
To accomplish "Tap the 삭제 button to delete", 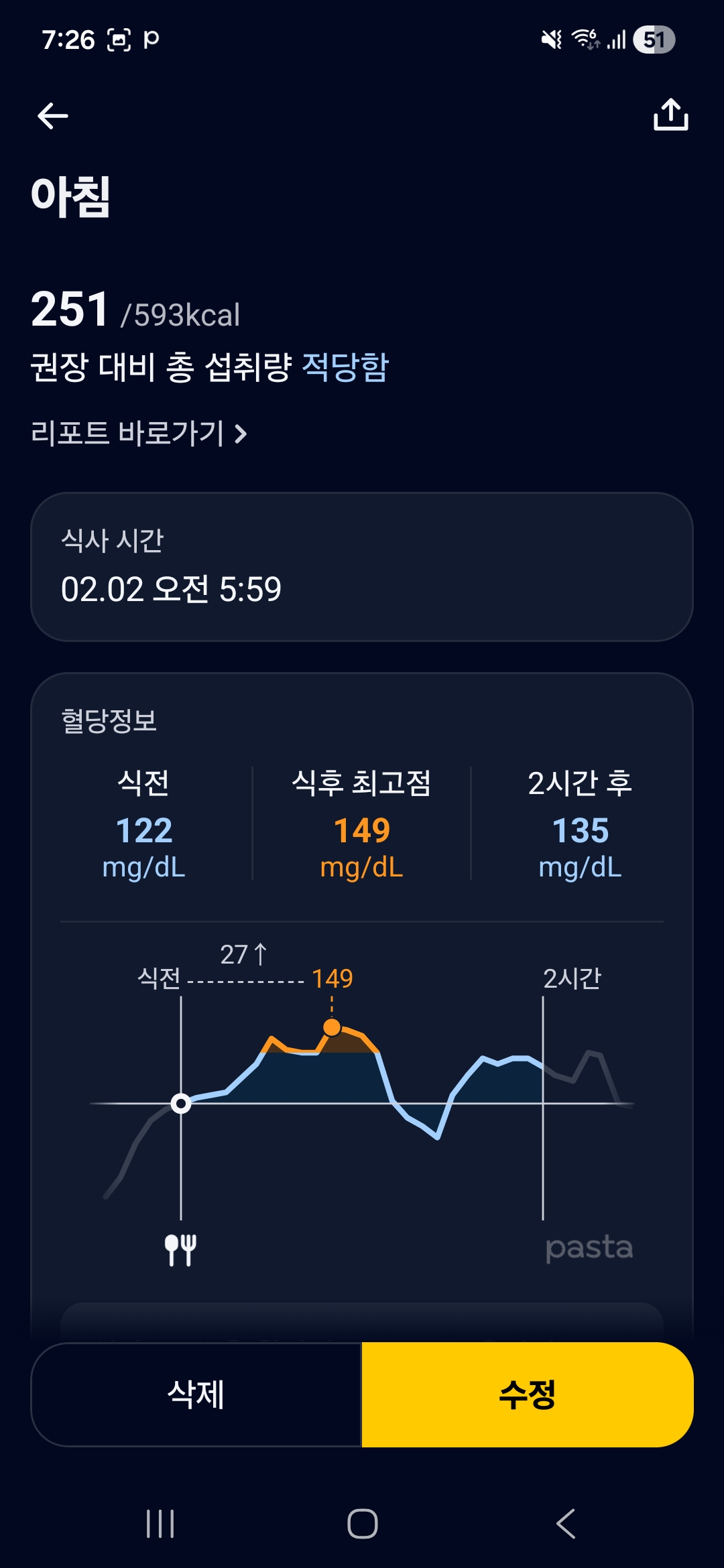I will coord(196,1394).
